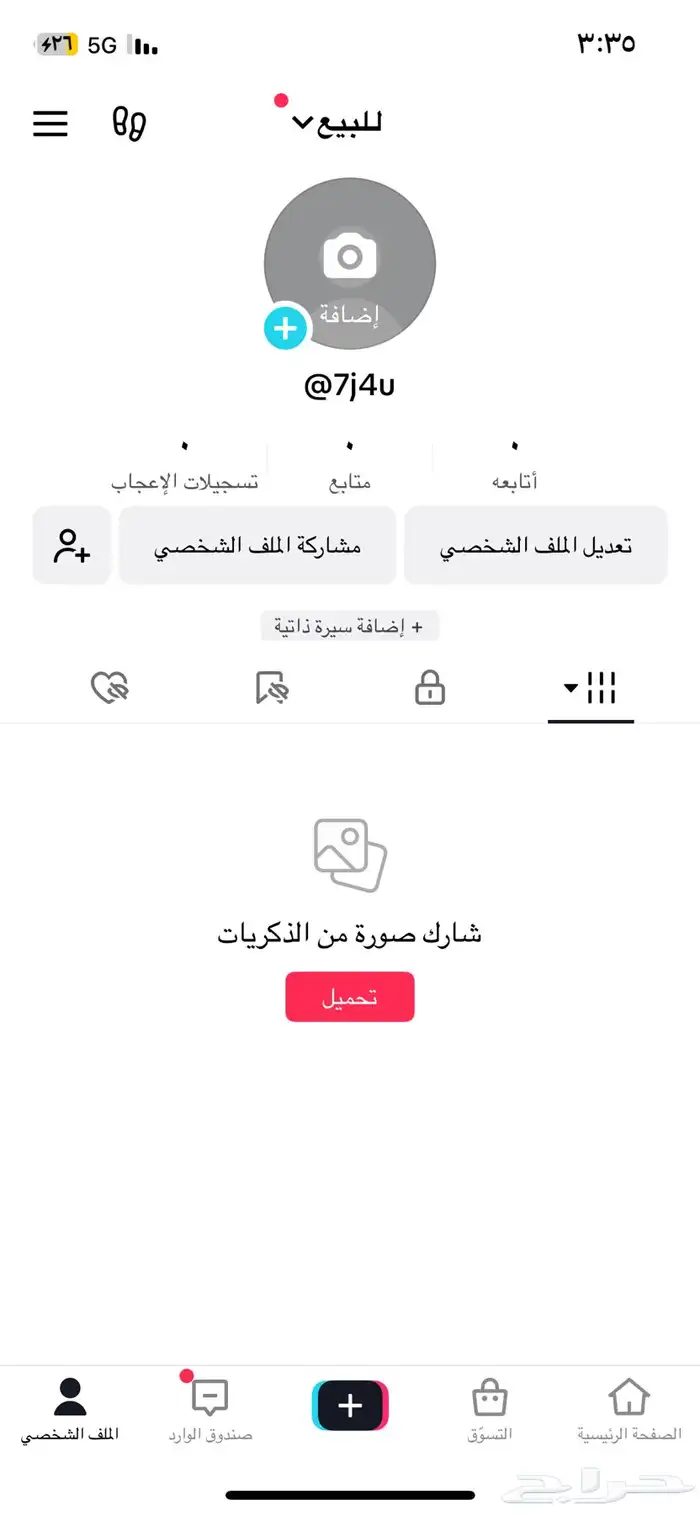Go to الصفحة الرئيسية home tab
This screenshot has height=1514, width=700.
coord(629,1410)
